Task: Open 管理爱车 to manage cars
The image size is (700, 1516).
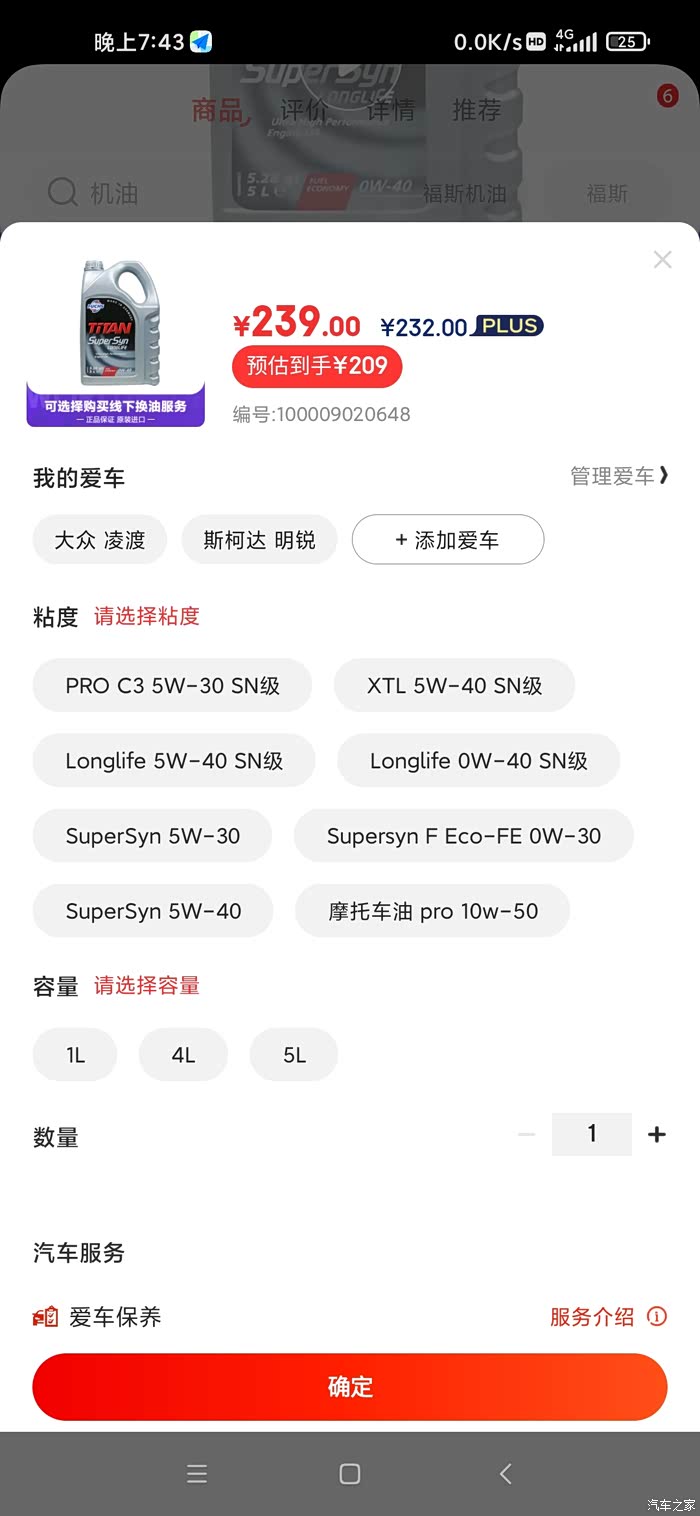Action: [618, 477]
